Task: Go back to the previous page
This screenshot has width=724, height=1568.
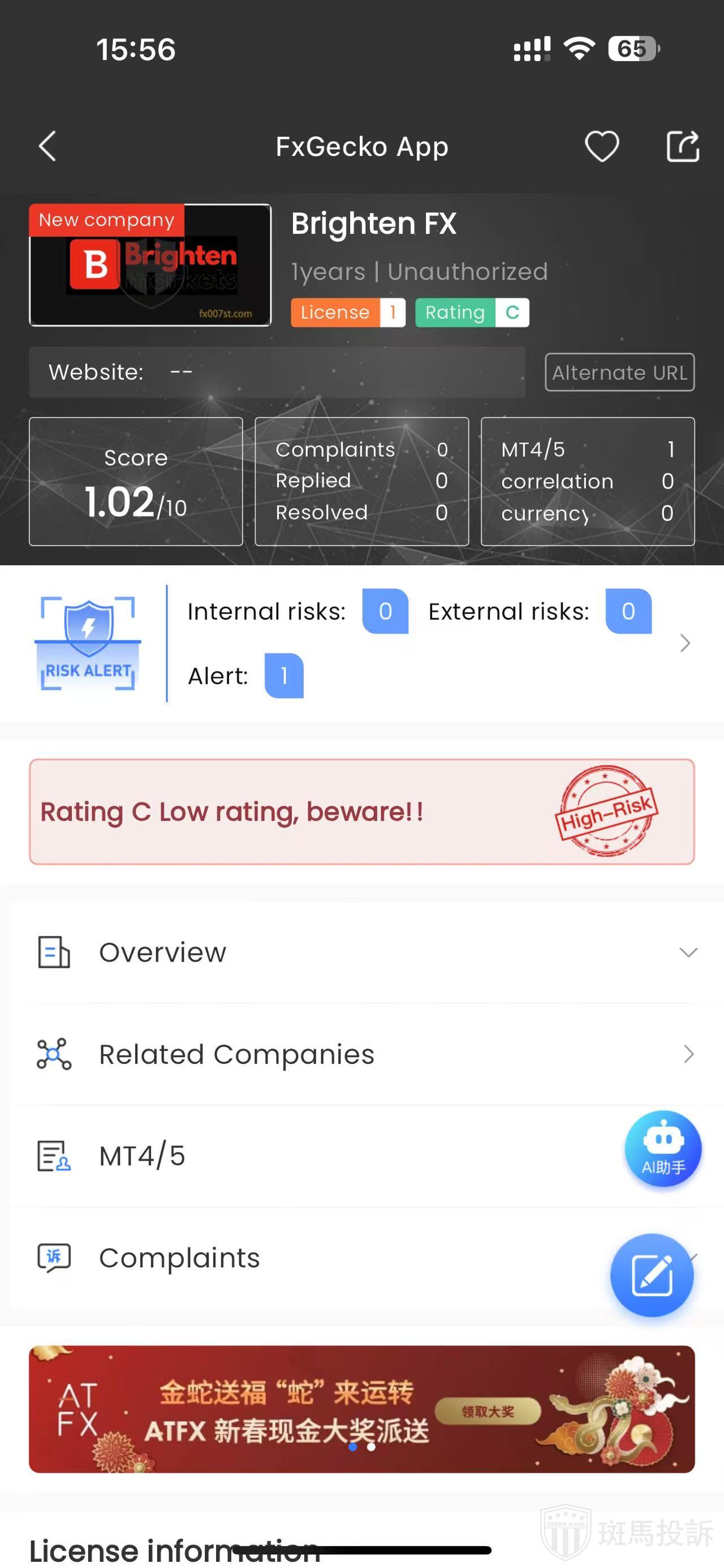Action: [x=48, y=147]
